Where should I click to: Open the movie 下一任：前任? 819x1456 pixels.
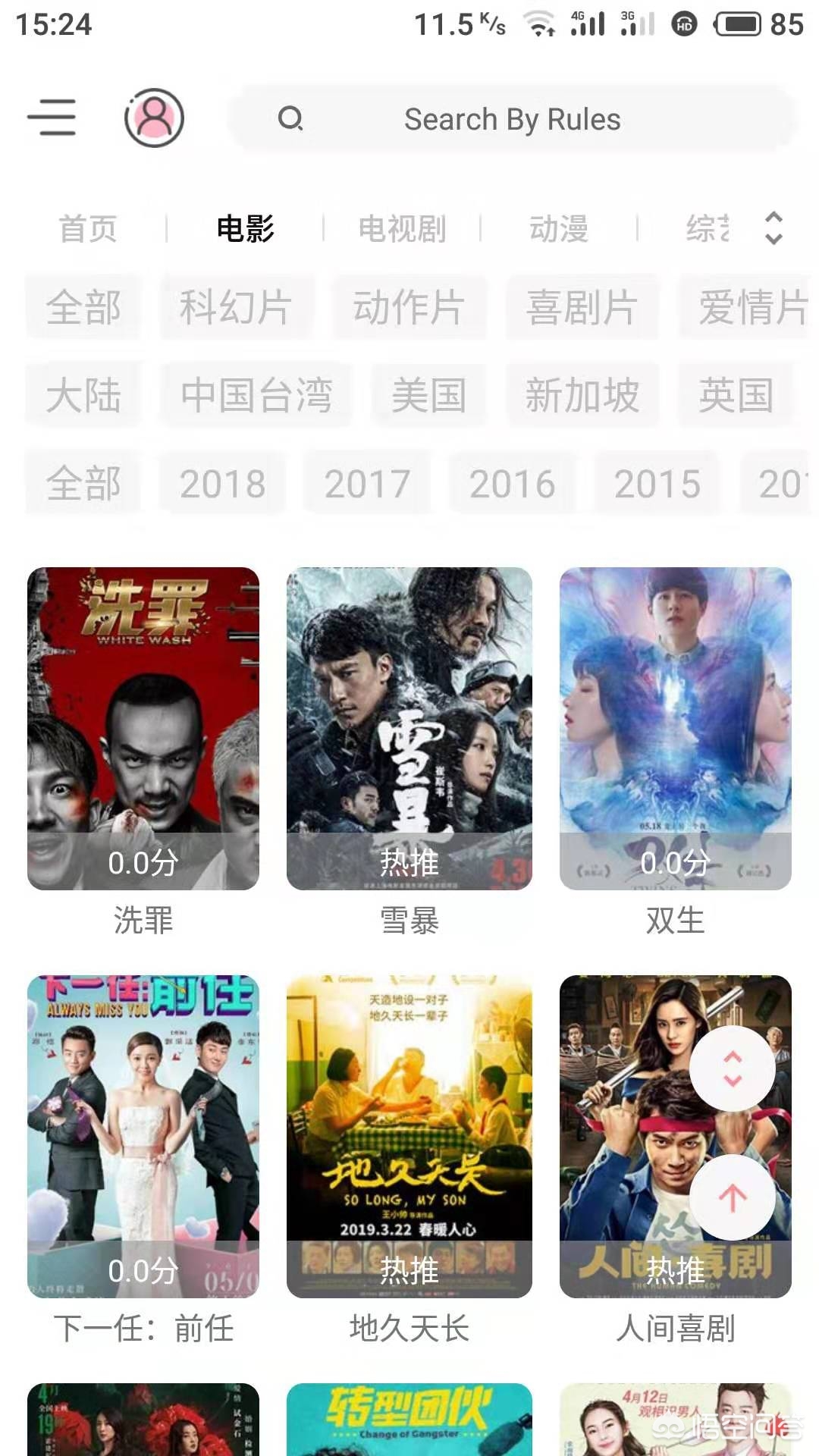[143, 1136]
